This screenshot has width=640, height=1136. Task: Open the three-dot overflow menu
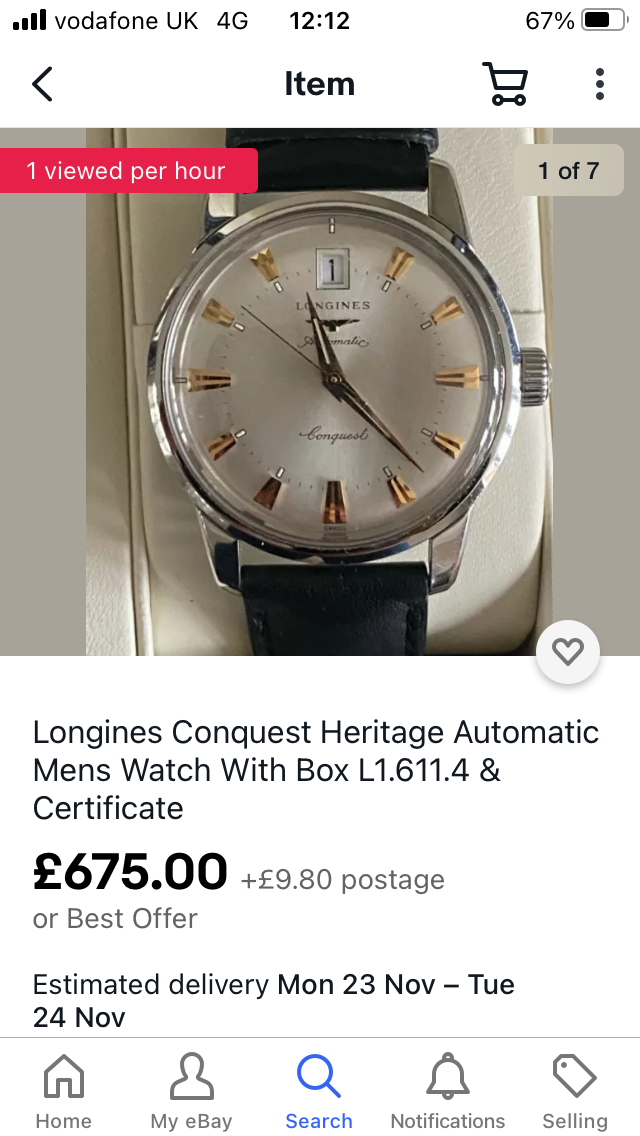pyautogui.click(x=599, y=84)
